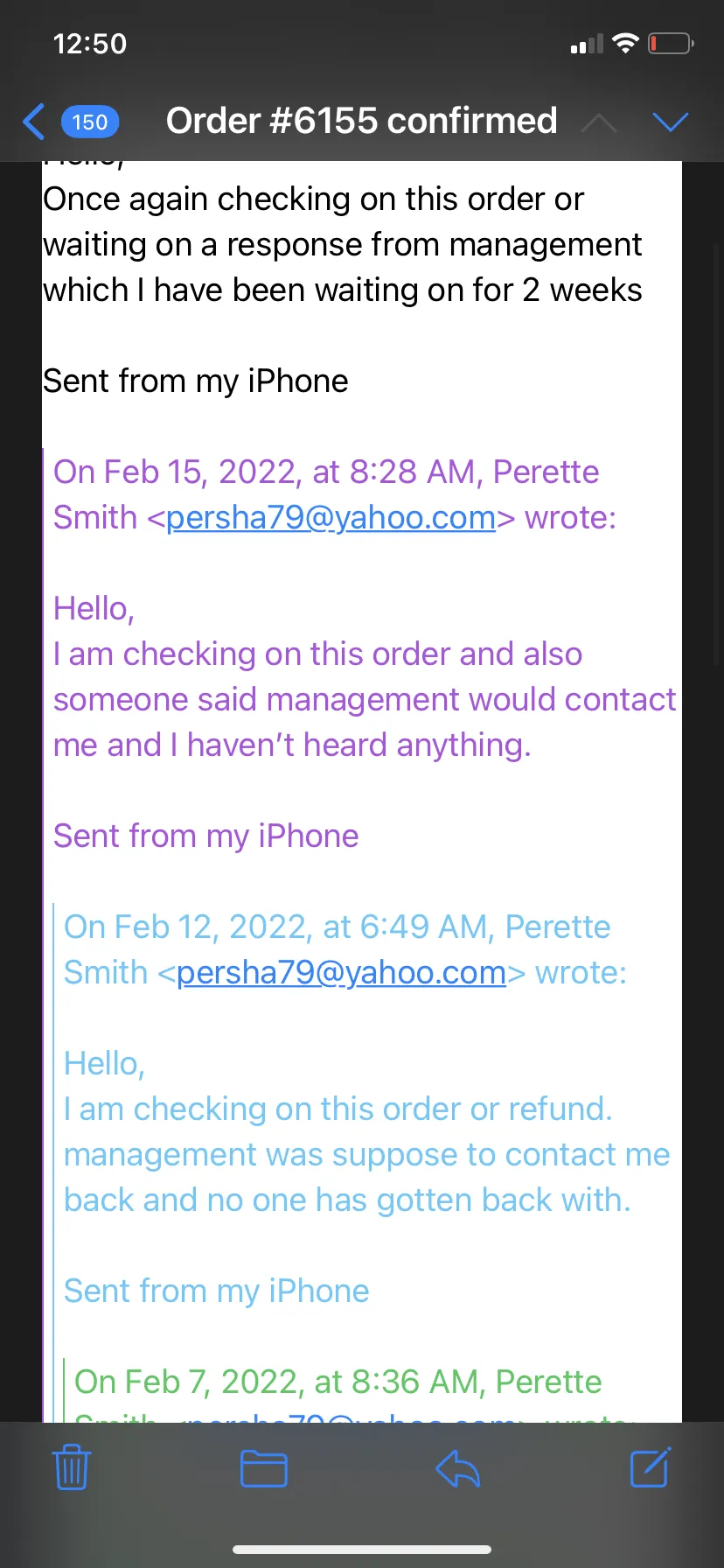Open the reply options arrow
The width and height of the screenshot is (724, 1568).
[x=458, y=1468]
